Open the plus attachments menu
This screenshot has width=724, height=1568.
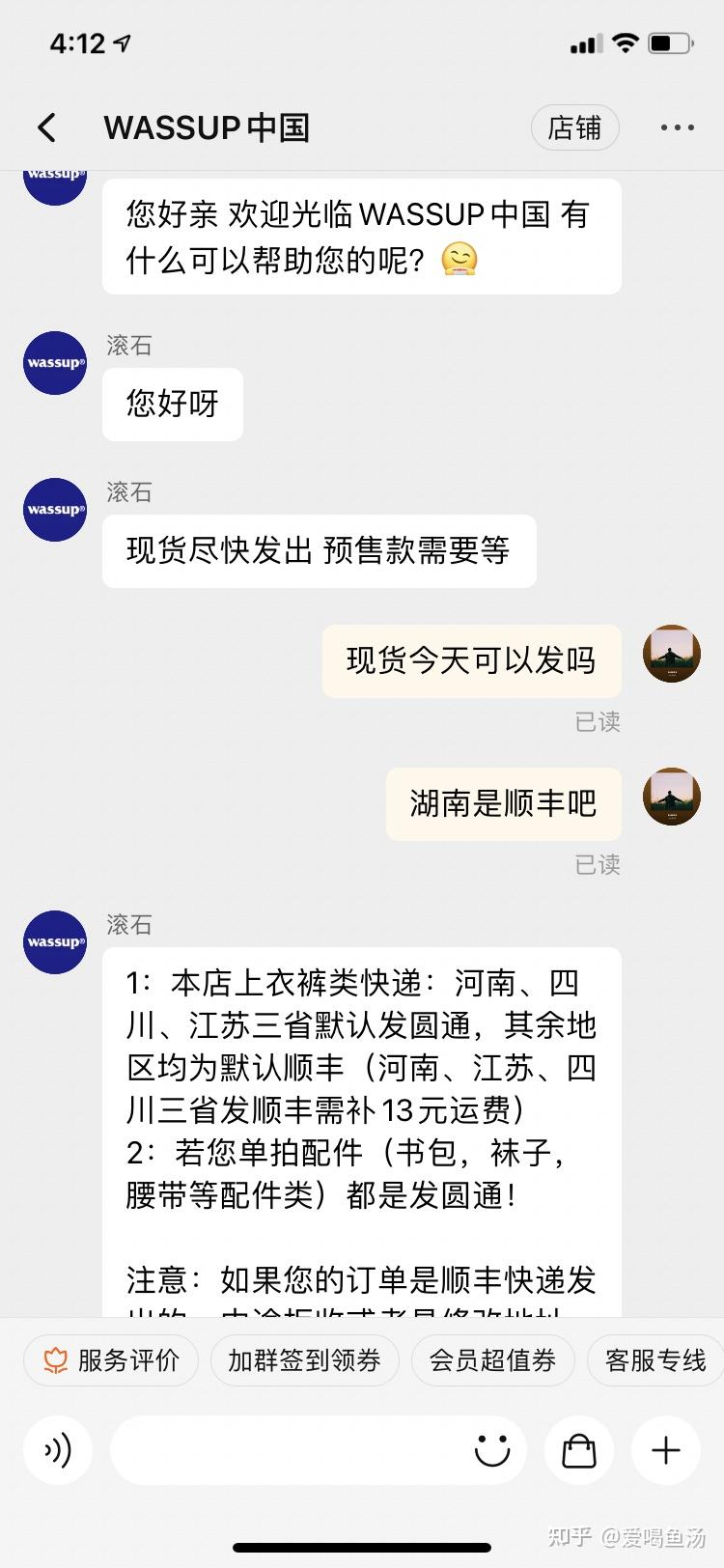666,1450
